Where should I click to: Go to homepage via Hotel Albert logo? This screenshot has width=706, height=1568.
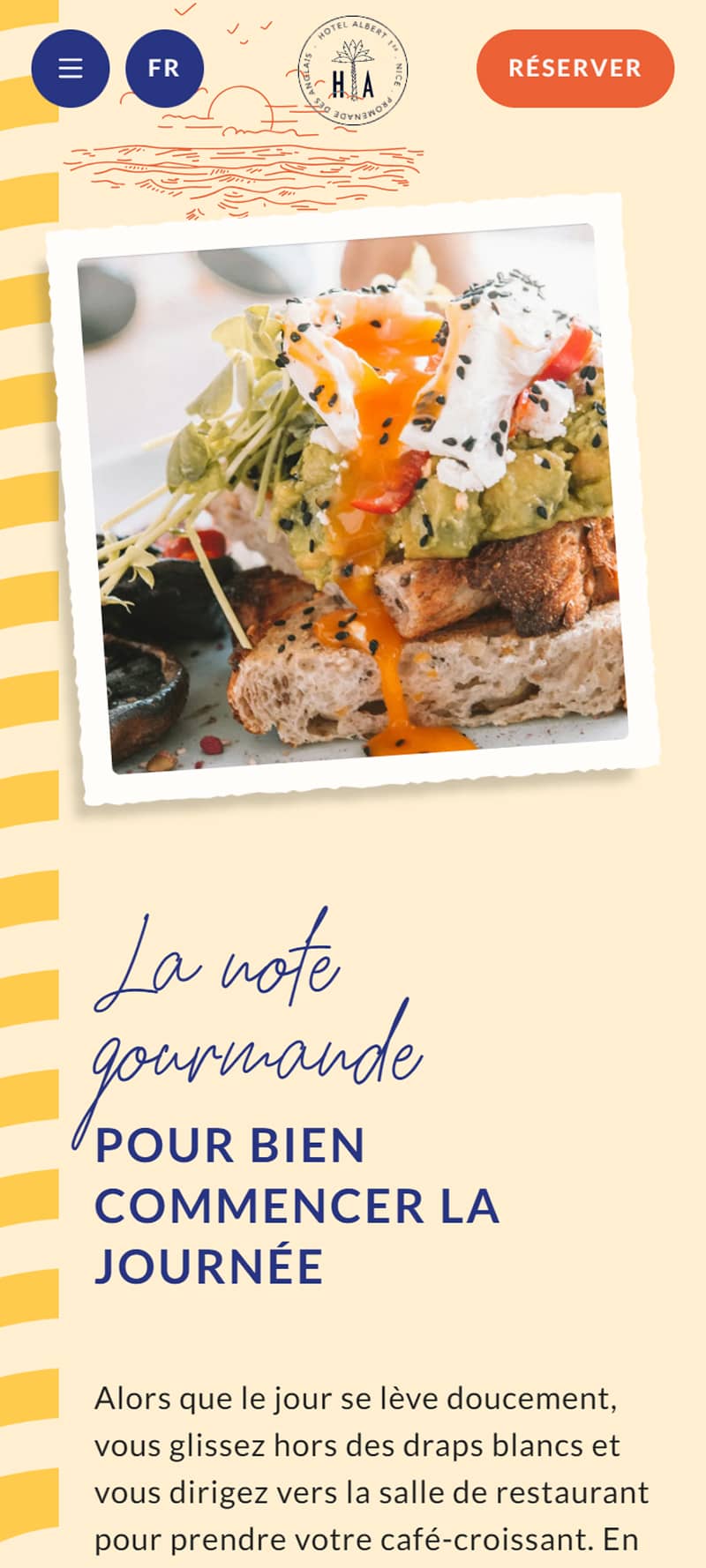[x=353, y=70]
